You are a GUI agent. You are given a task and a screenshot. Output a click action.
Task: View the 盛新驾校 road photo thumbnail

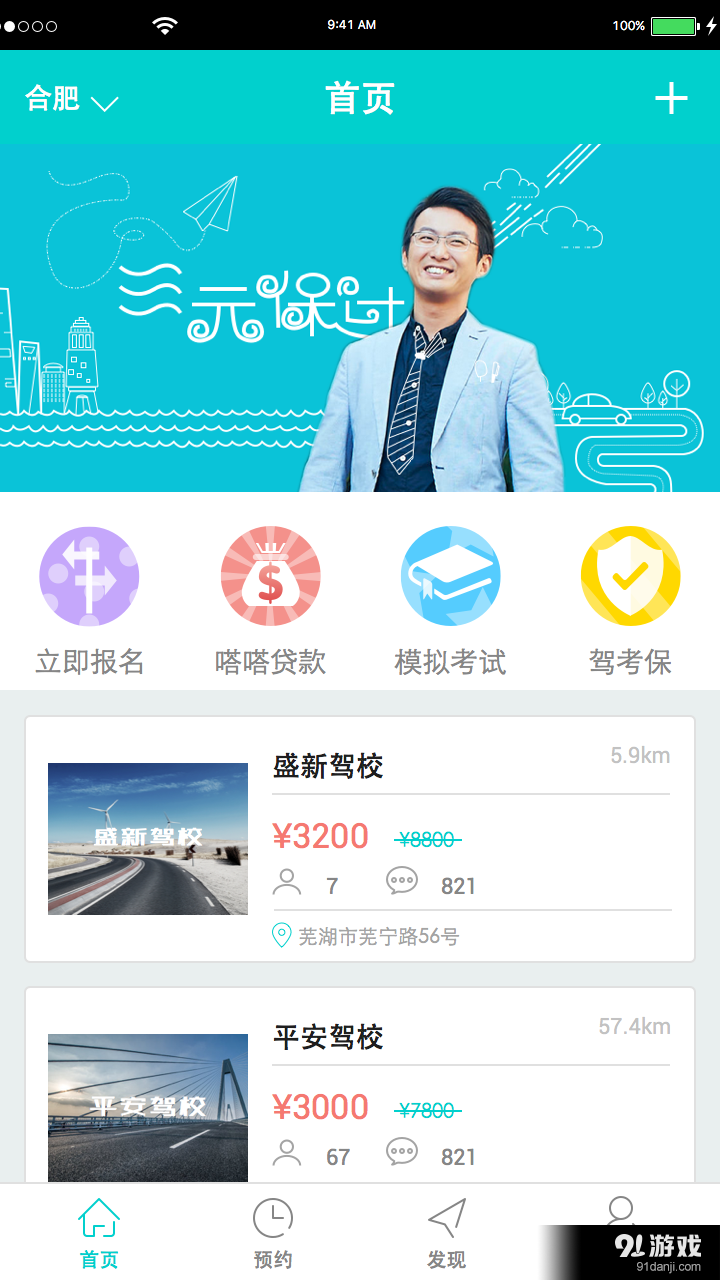[147, 838]
